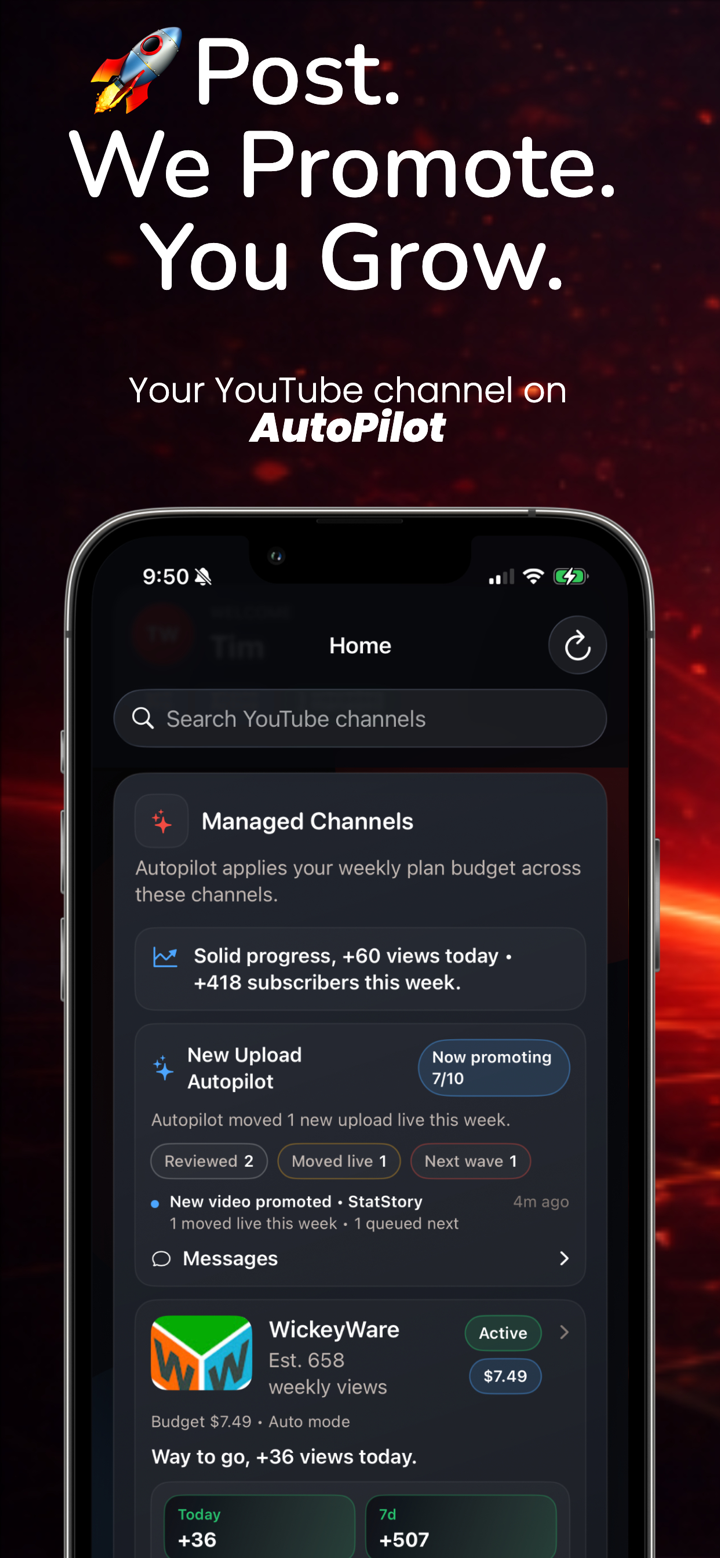This screenshot has width=720, height=1558.
Task: Toggle the Moved live filter chip
Action: click(x=339, y=1161)
